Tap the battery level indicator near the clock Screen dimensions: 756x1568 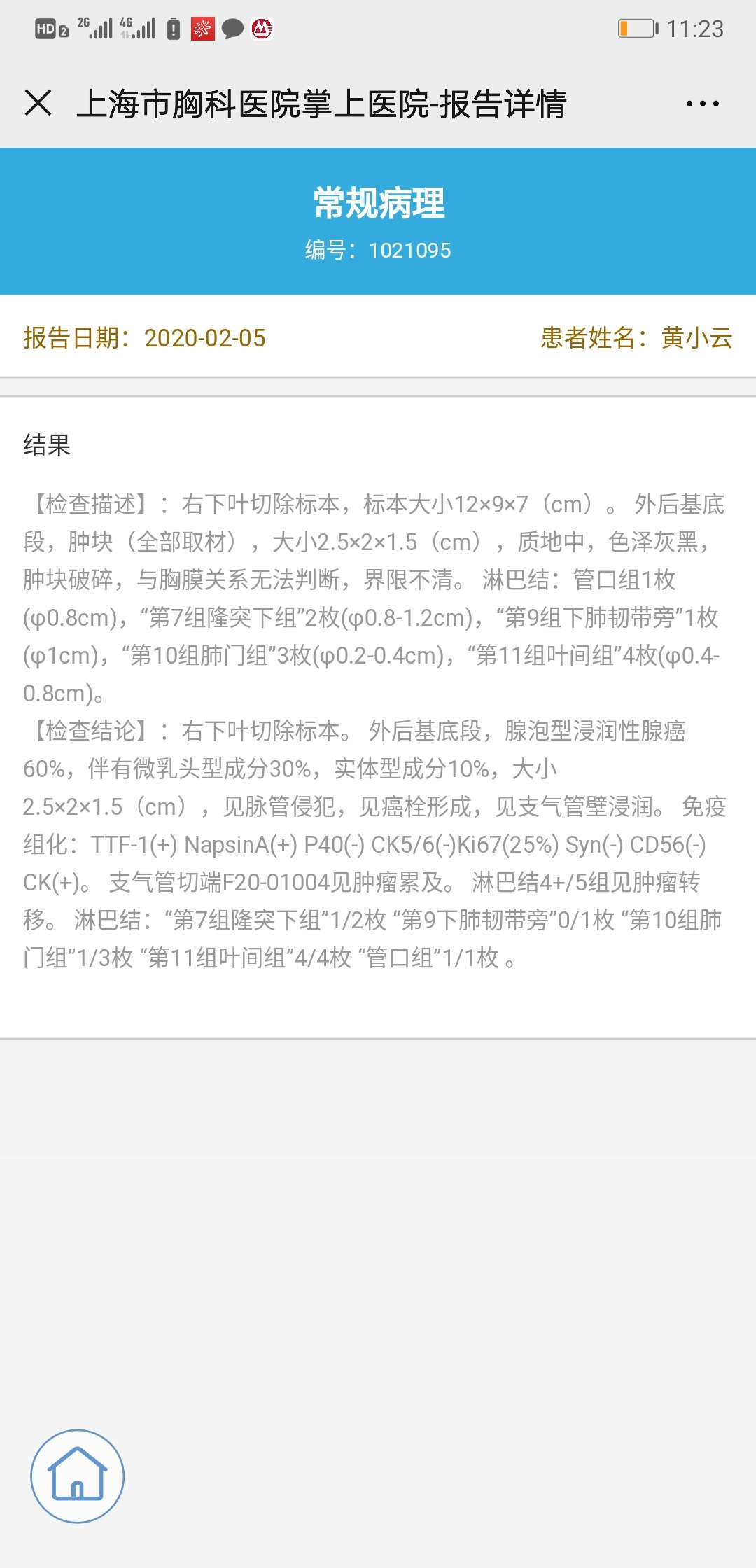coord(638,27)
